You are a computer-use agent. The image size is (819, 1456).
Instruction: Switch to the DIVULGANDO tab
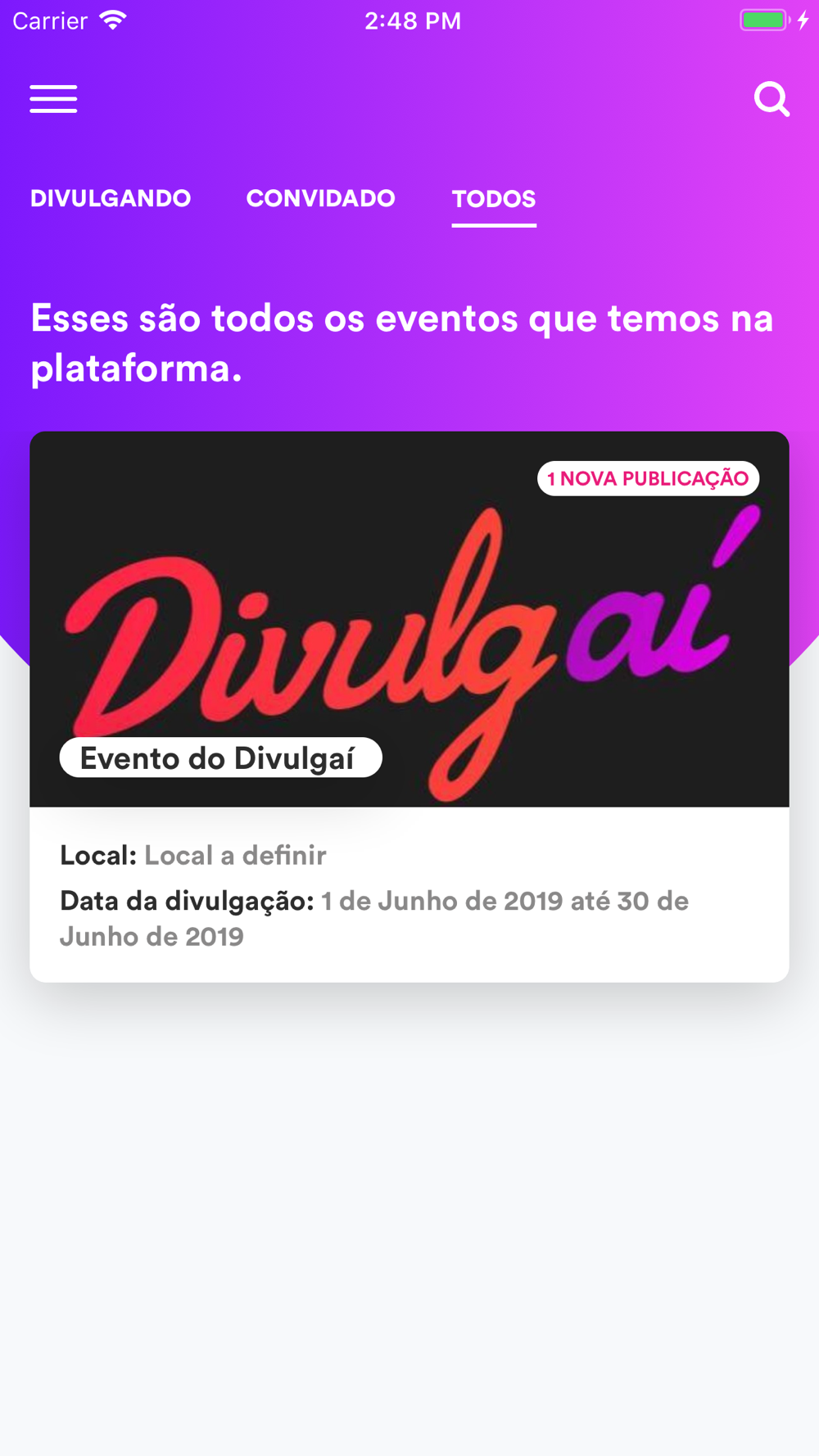pos(111,198)
